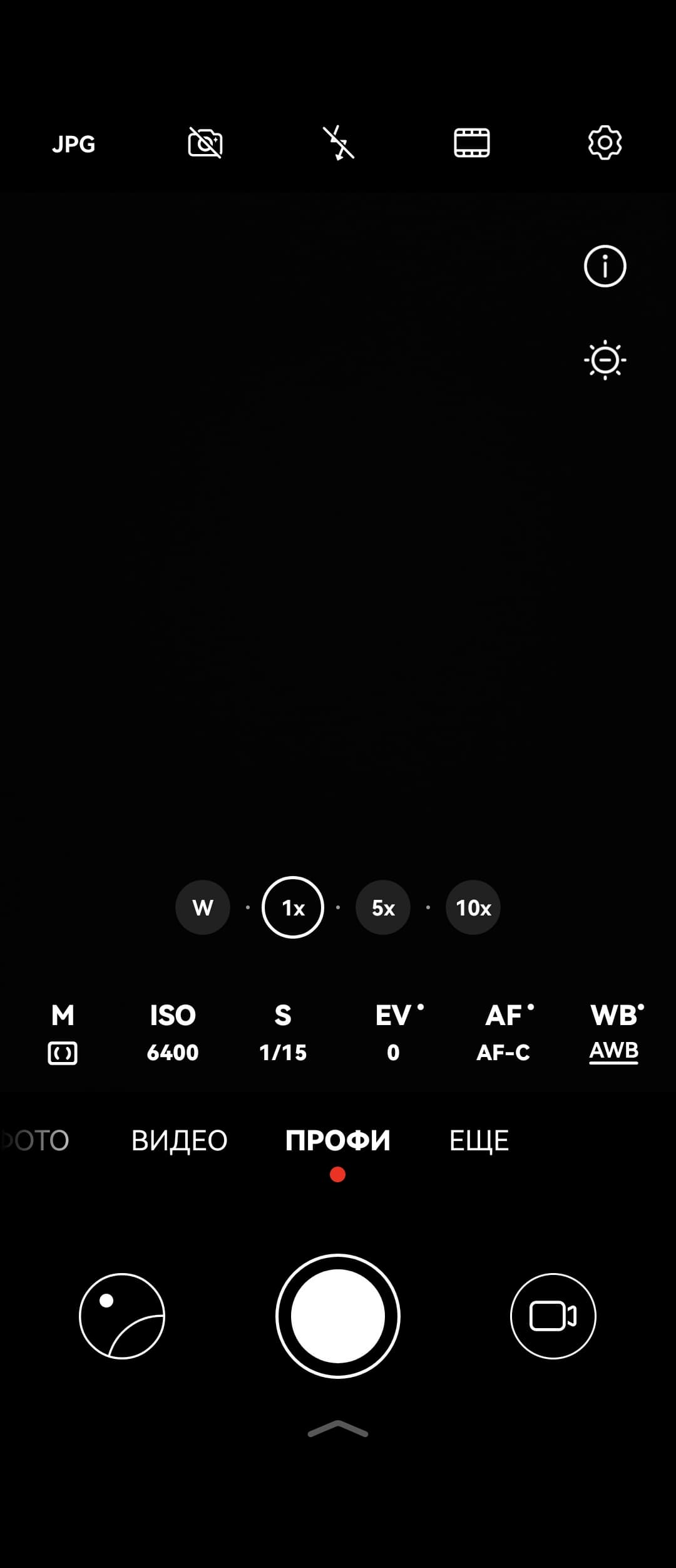Viewport: 676px width, 1568px height.
Task: Open the ЕЩЕ modes tab
Action: 479,1140
